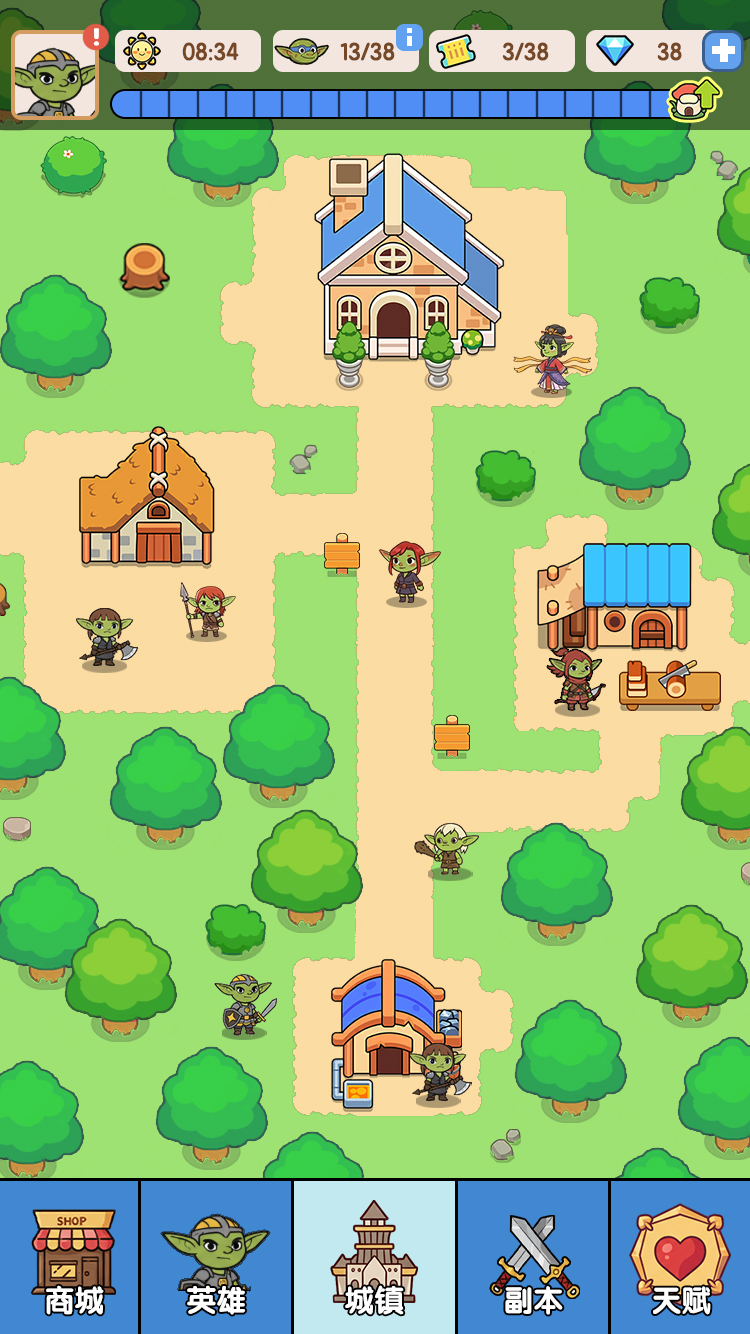
Task: Enter the blue-roofed main house
Action: pyautogui.click(x=395, y=265)
